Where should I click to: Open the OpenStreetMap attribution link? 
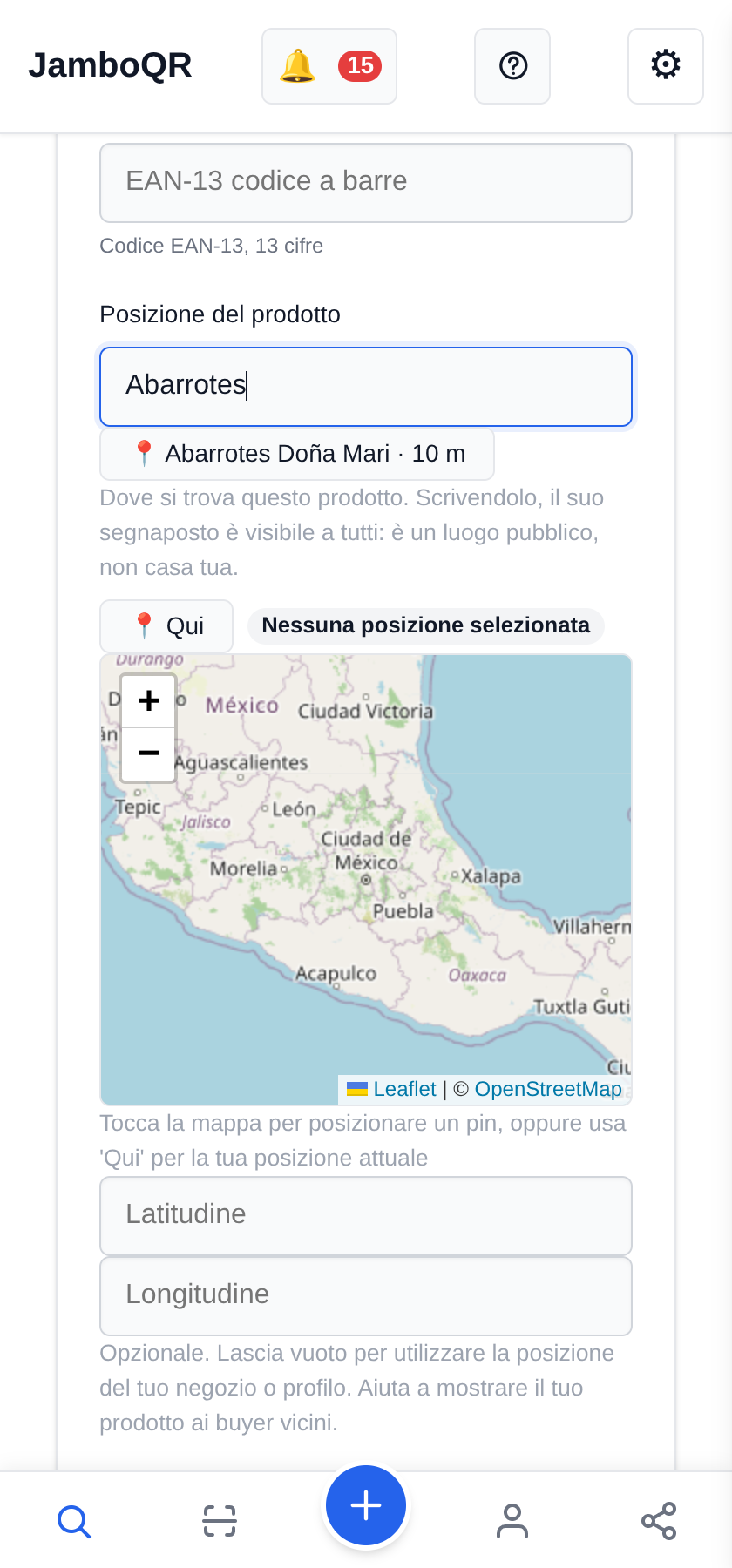(548, 1089)
